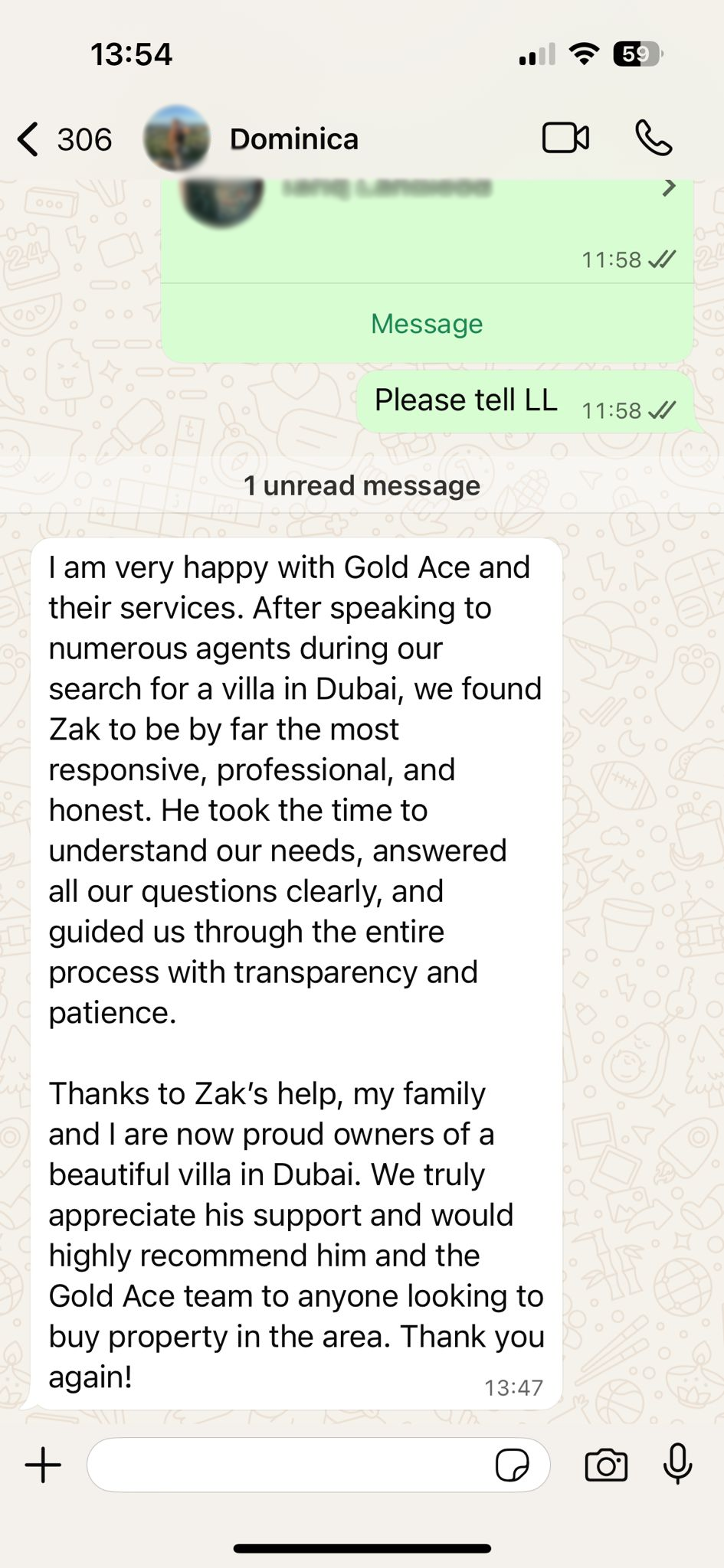Focus the message text field
This screenshot has height=1568, width=724.
click(291, 1465)
